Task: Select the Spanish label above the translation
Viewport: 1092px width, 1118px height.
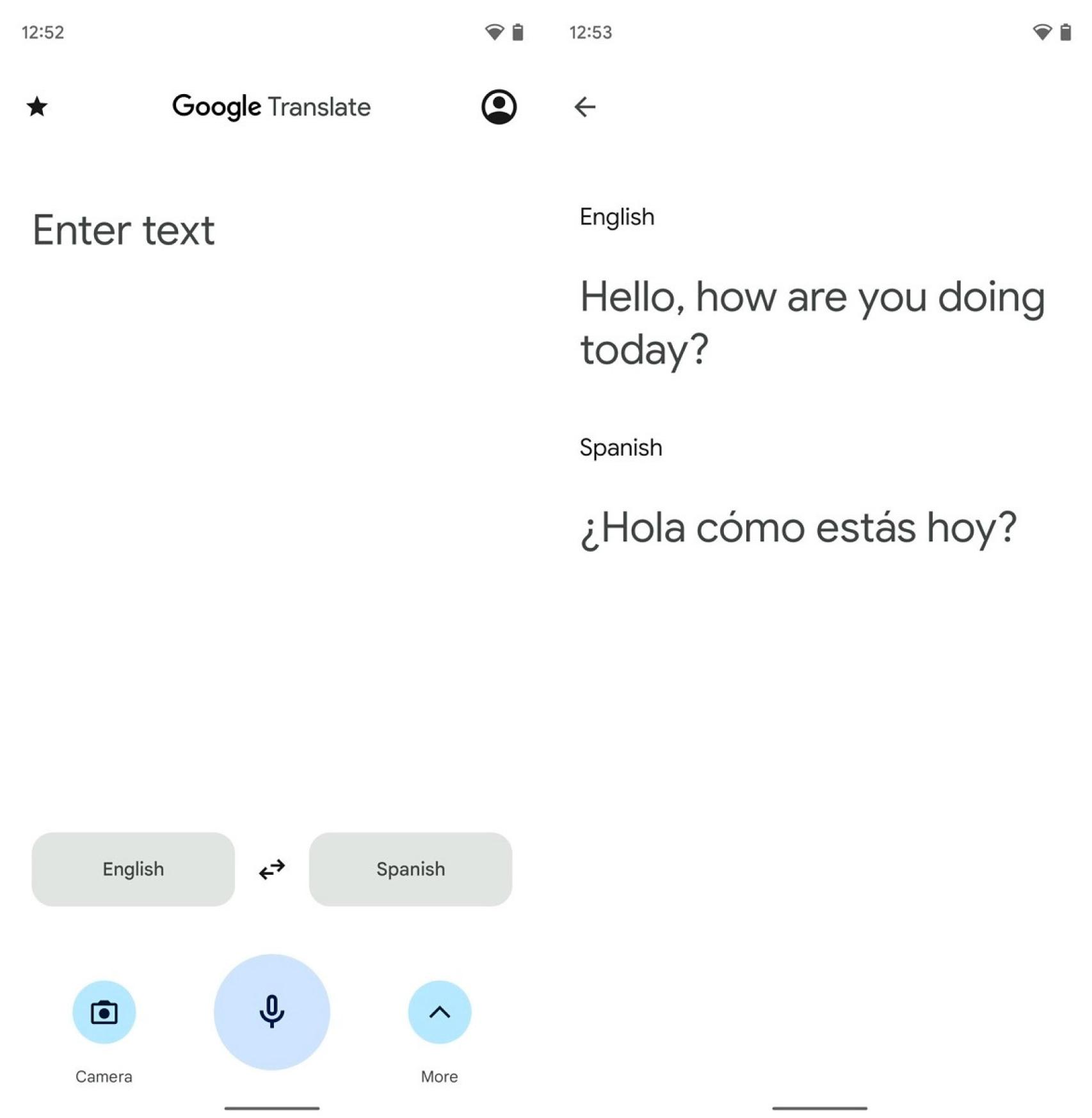Action: click(x=620, y=447)
